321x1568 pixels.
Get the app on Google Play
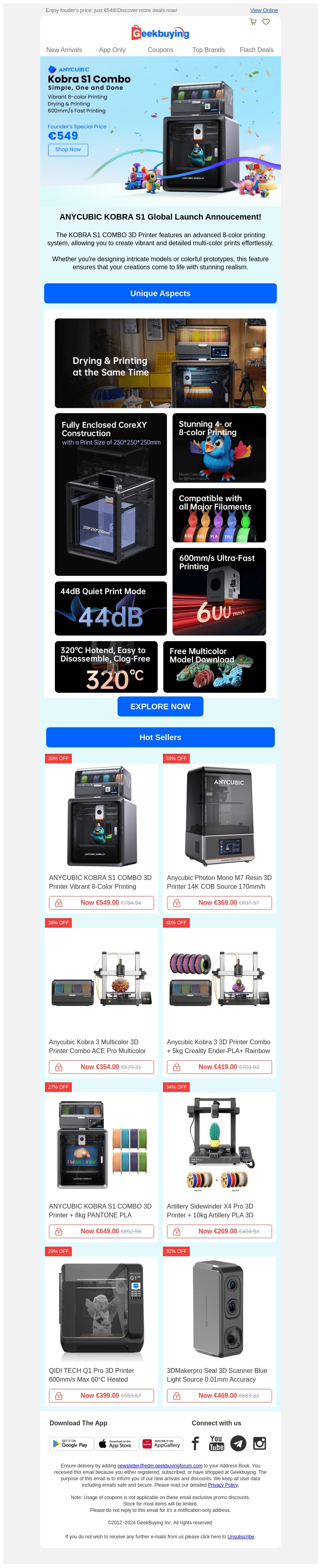pyautogui.click(x=69, y=1444)
